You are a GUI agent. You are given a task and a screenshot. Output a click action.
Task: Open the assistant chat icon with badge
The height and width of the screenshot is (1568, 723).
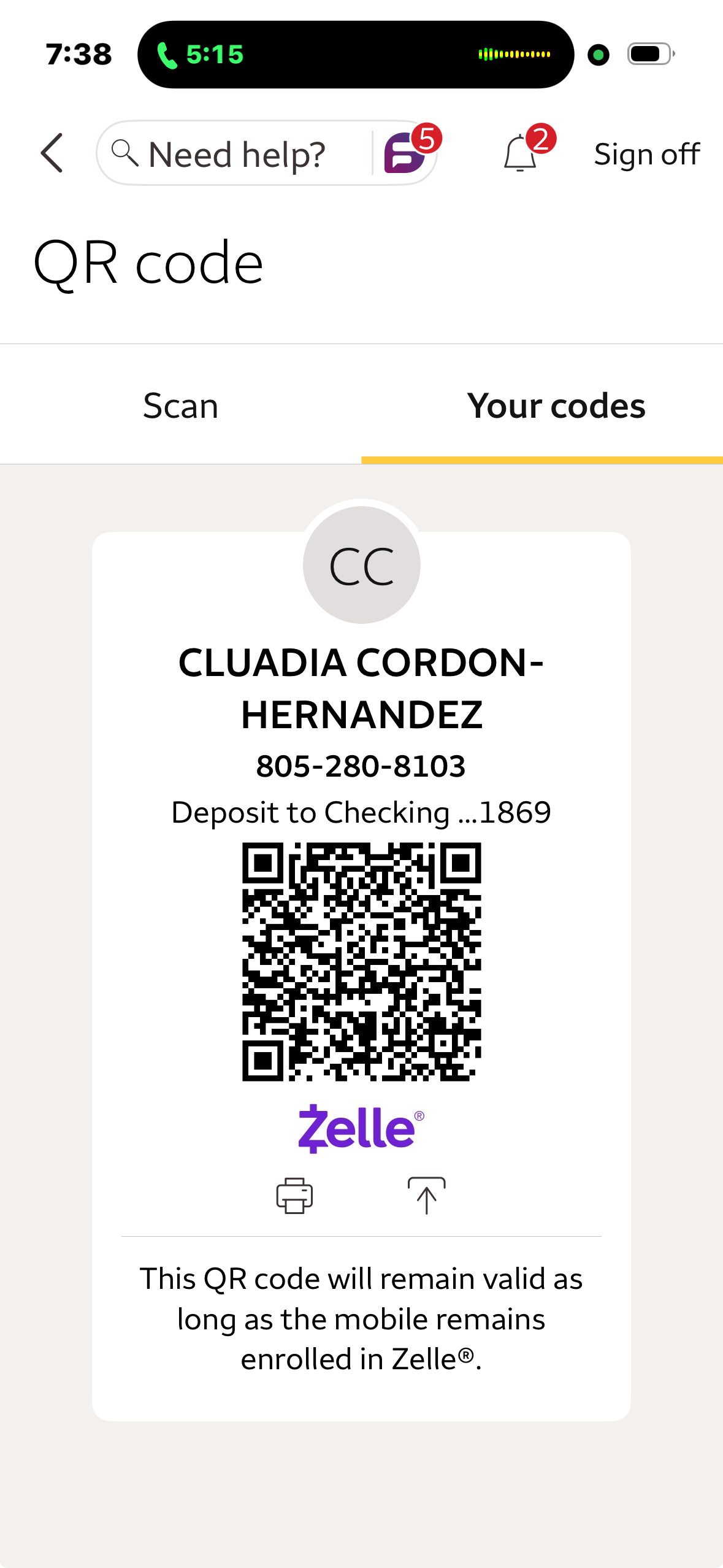pos(405,153)
